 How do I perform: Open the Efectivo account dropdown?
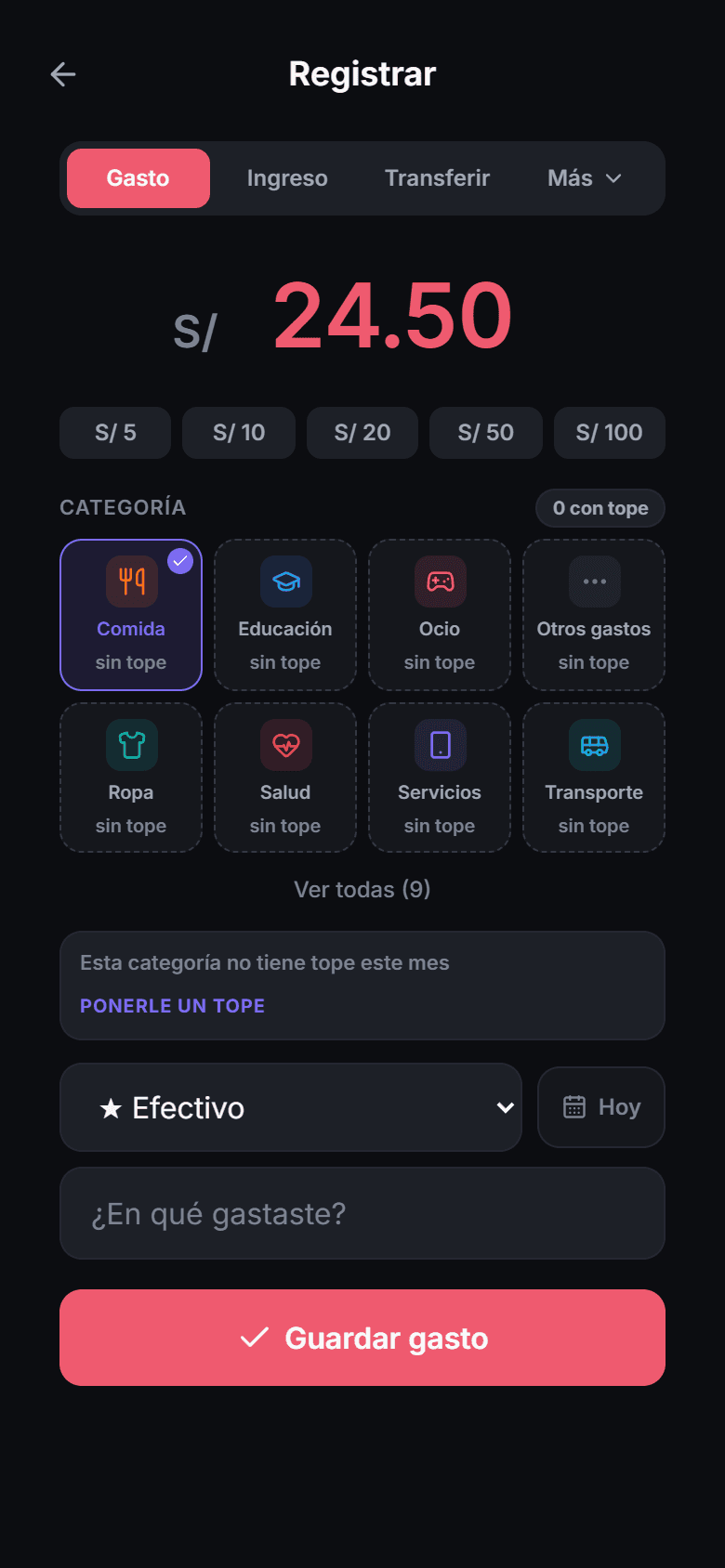(x=291, y=1107)
